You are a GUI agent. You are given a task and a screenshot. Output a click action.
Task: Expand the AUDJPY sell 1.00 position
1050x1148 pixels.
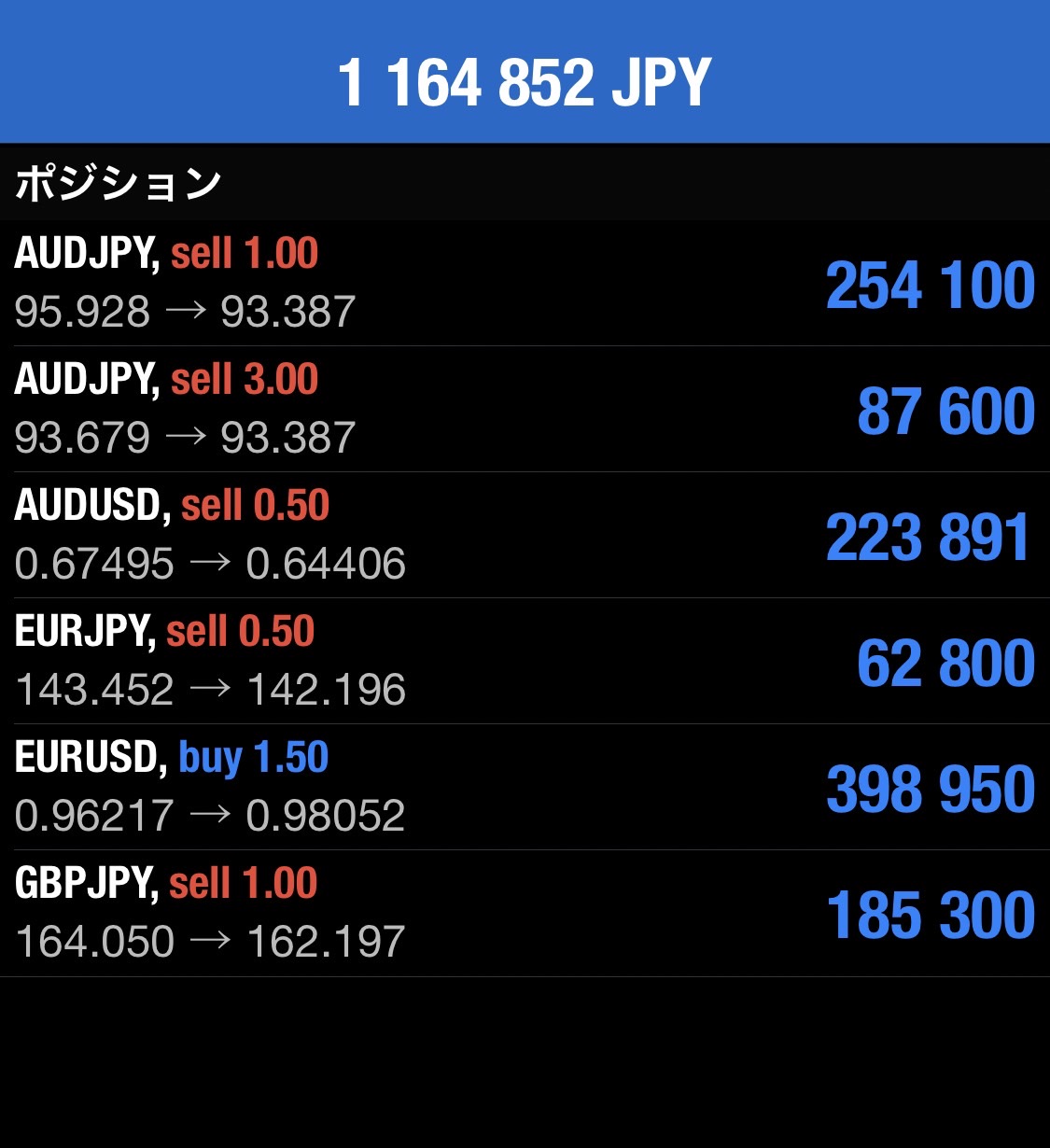pyautogui.click(x=525, y=283)
